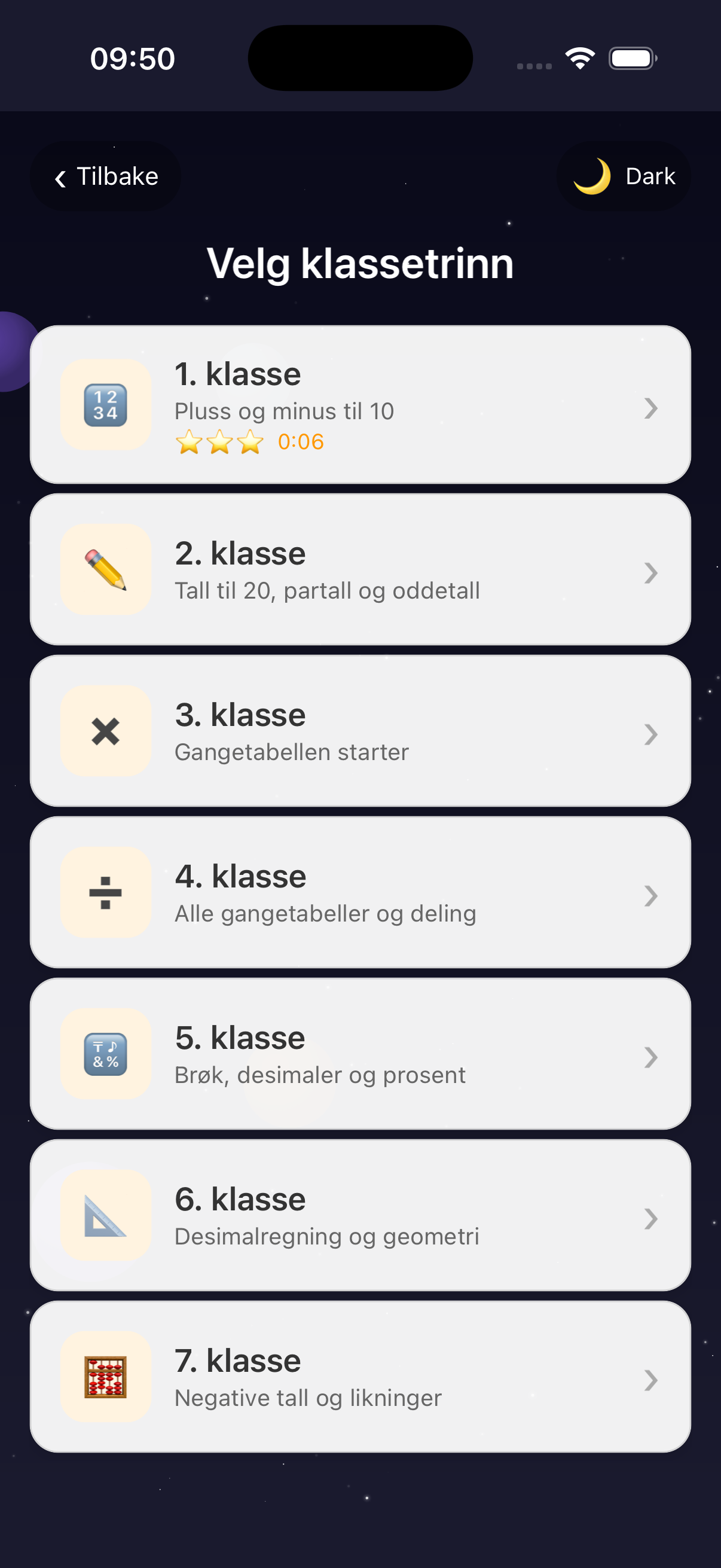The height and width of the screenshot is (1568, 721).
Task: Tap the 6. klasse Desimalregning og geometri card
Action: tap(360, 1215)
